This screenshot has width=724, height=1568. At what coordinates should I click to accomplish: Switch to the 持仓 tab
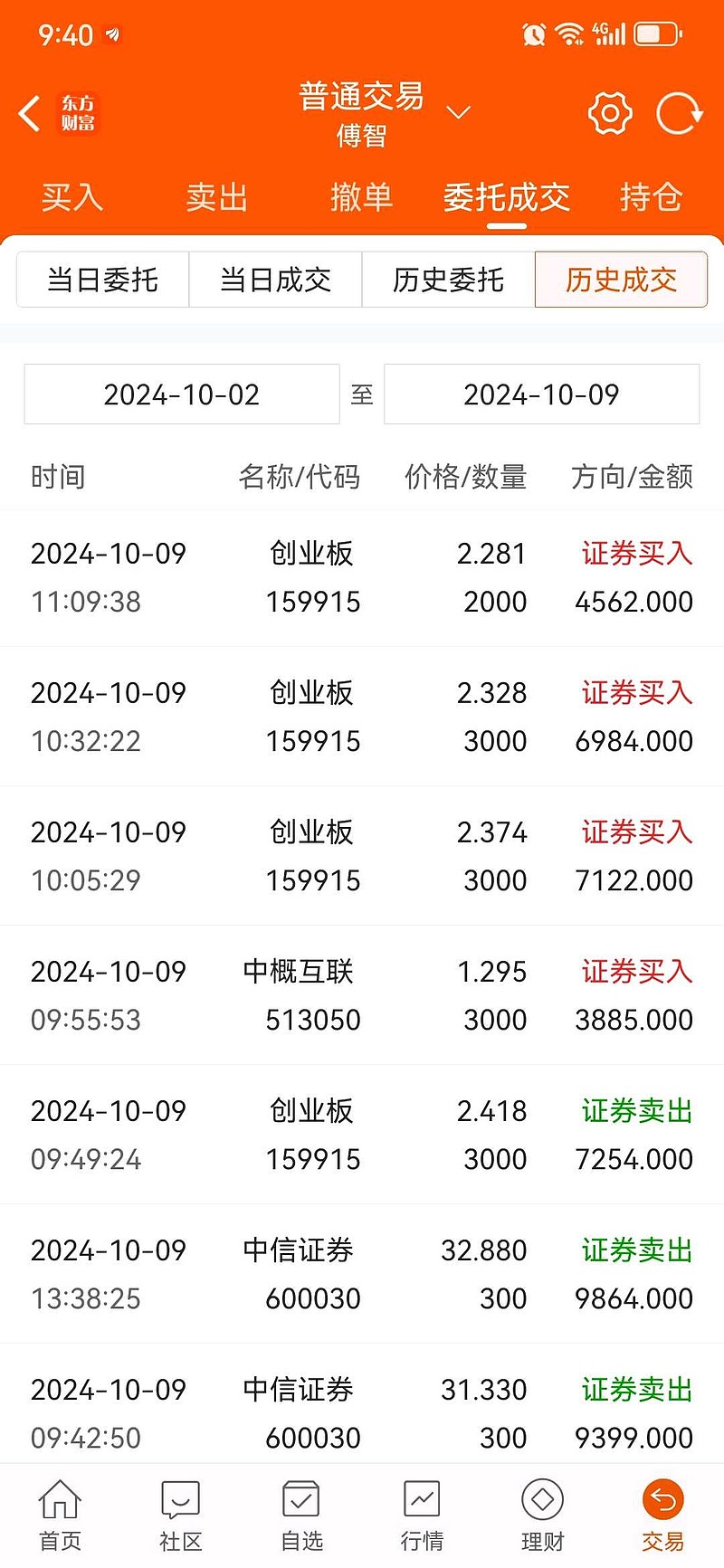point(651,197)
